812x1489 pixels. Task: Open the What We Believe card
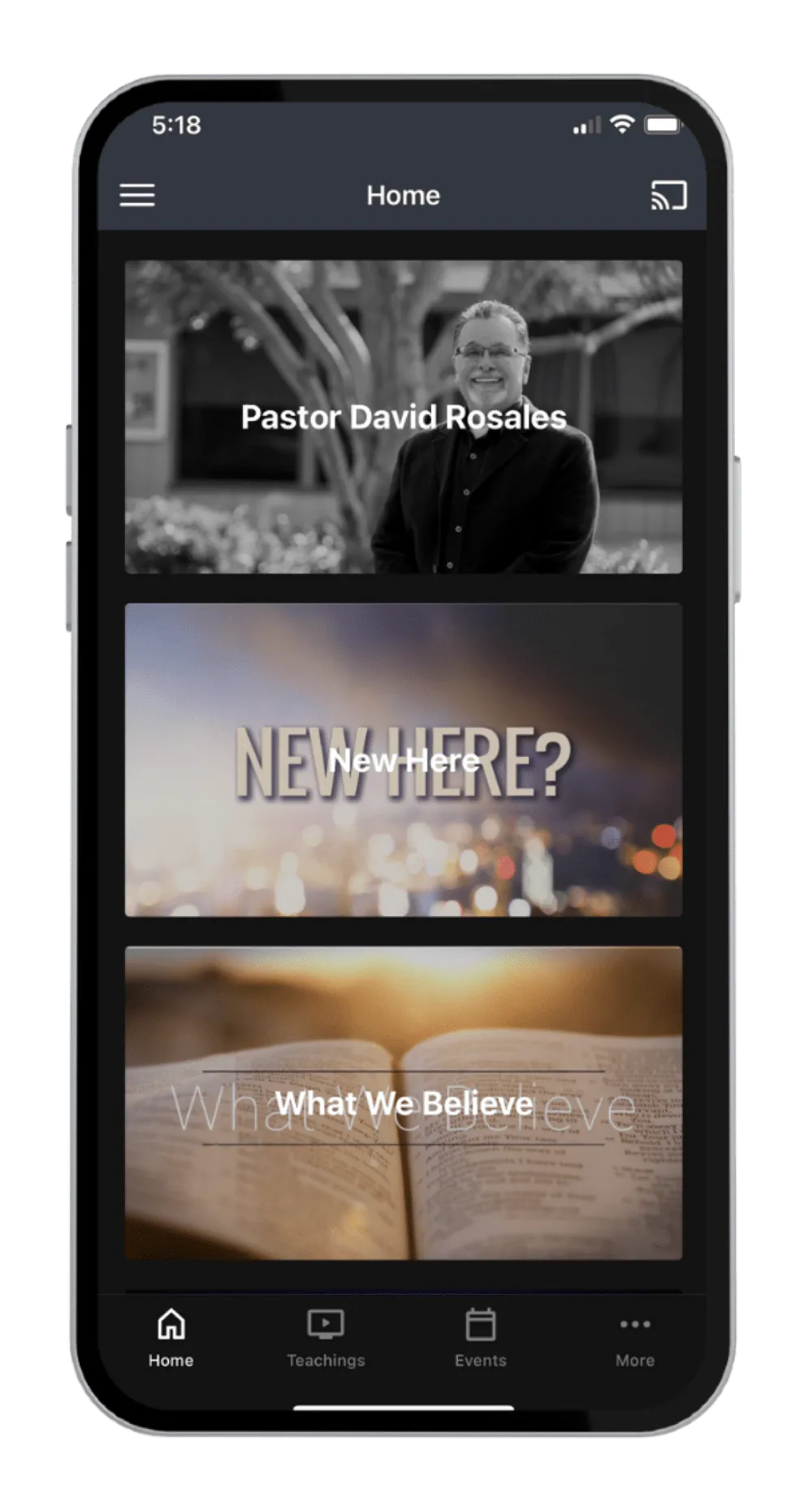pyautogui.click(x=404, y=1103)
